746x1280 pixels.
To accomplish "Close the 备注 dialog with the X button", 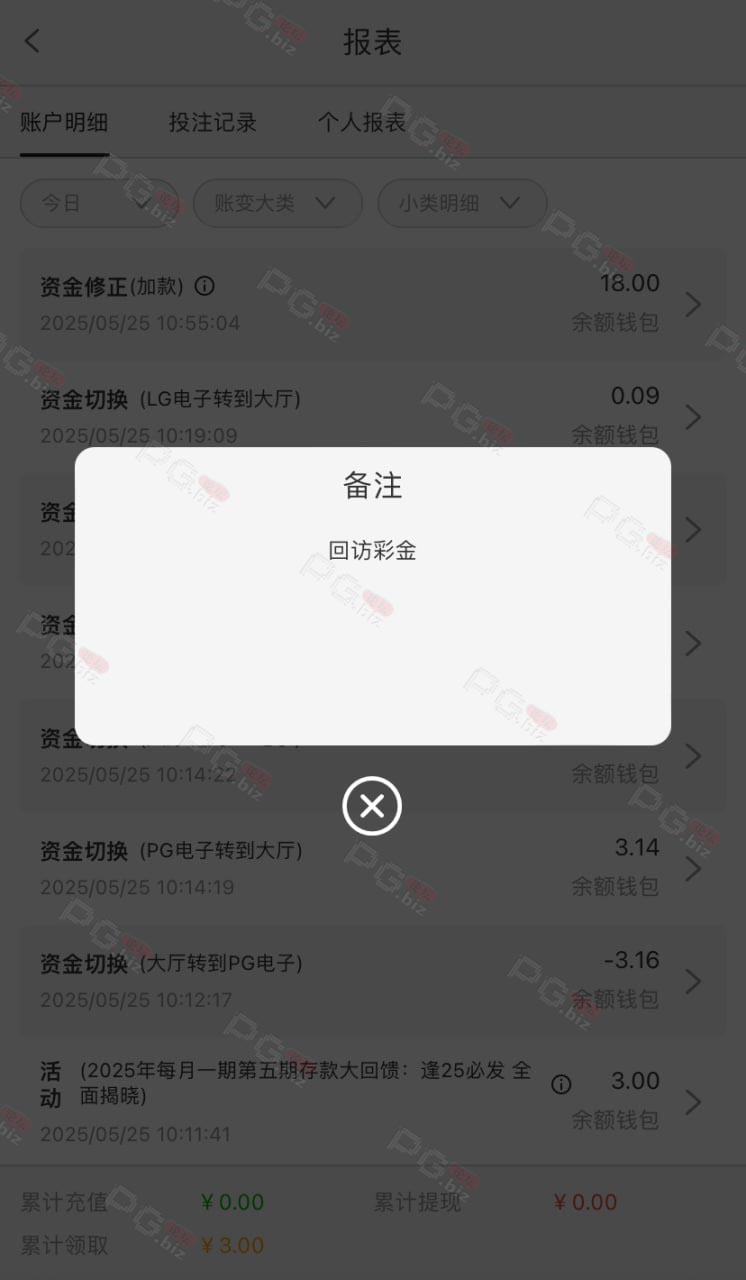I will pyautogui.click(x=372, y=806).
